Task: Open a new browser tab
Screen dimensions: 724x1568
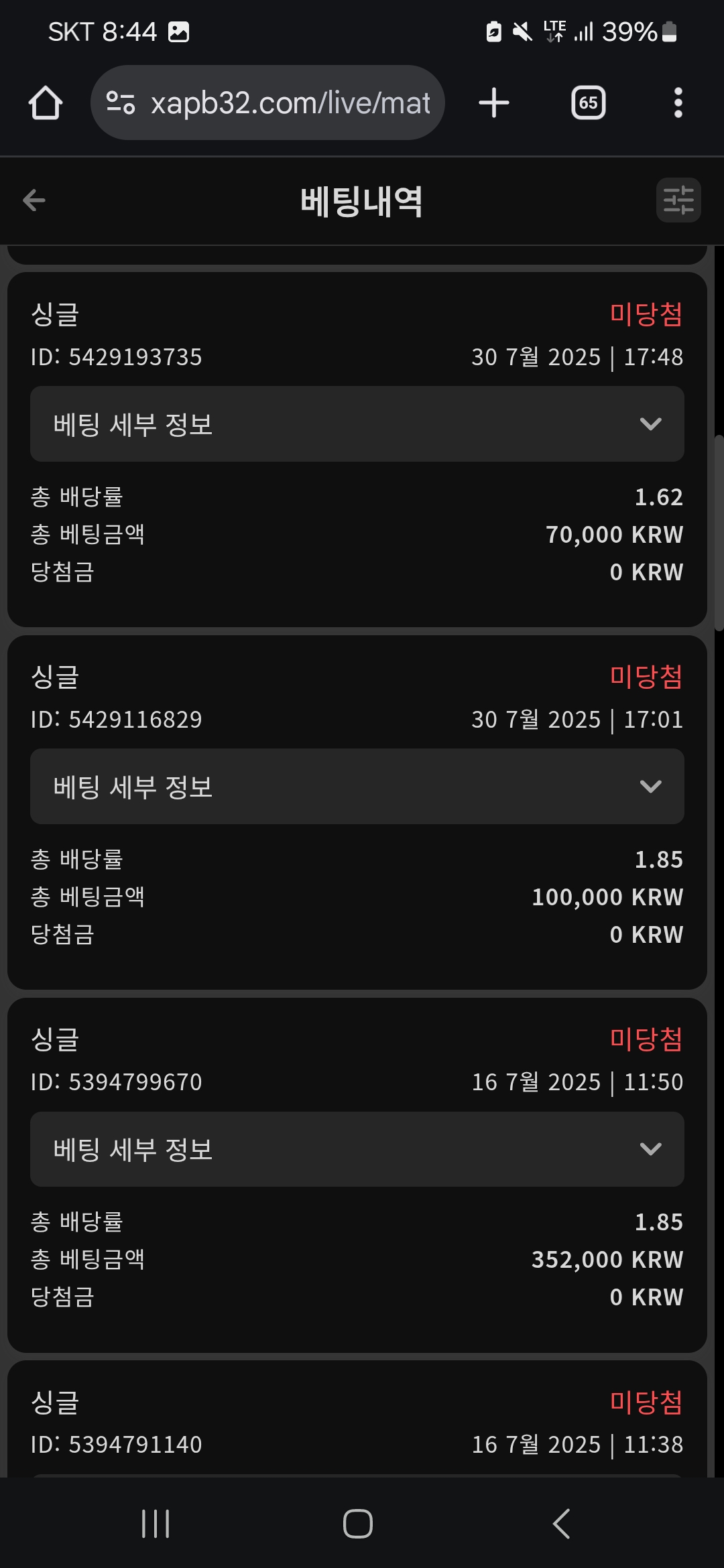Action: click(x=494, y=103)
